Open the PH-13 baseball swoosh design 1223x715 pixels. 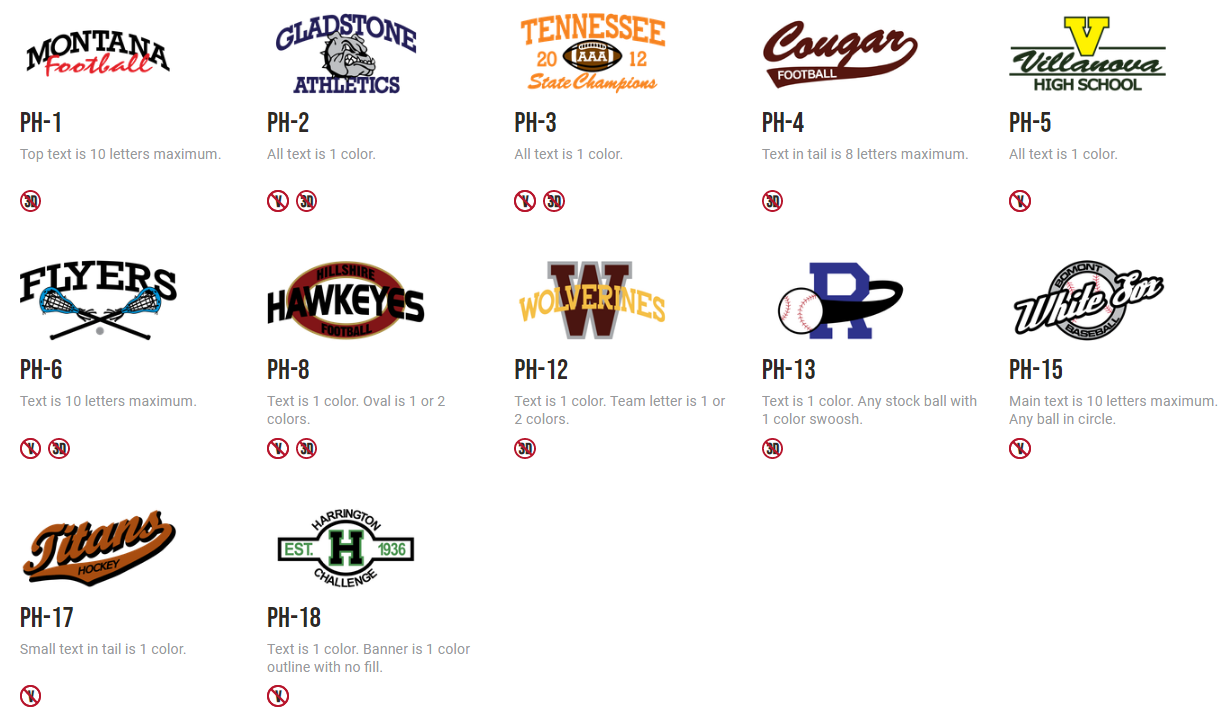(839, 301)
